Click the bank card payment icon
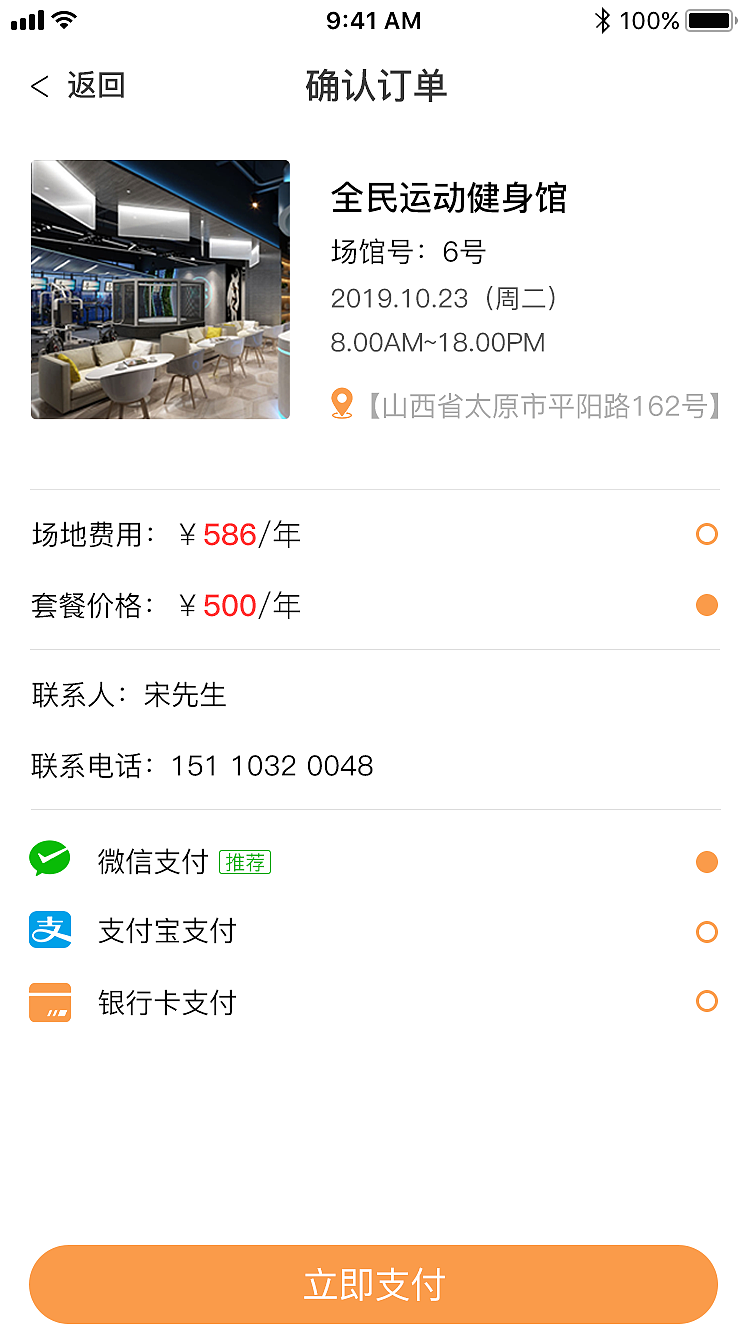750x1334 pixels. tap(50, 1001)
